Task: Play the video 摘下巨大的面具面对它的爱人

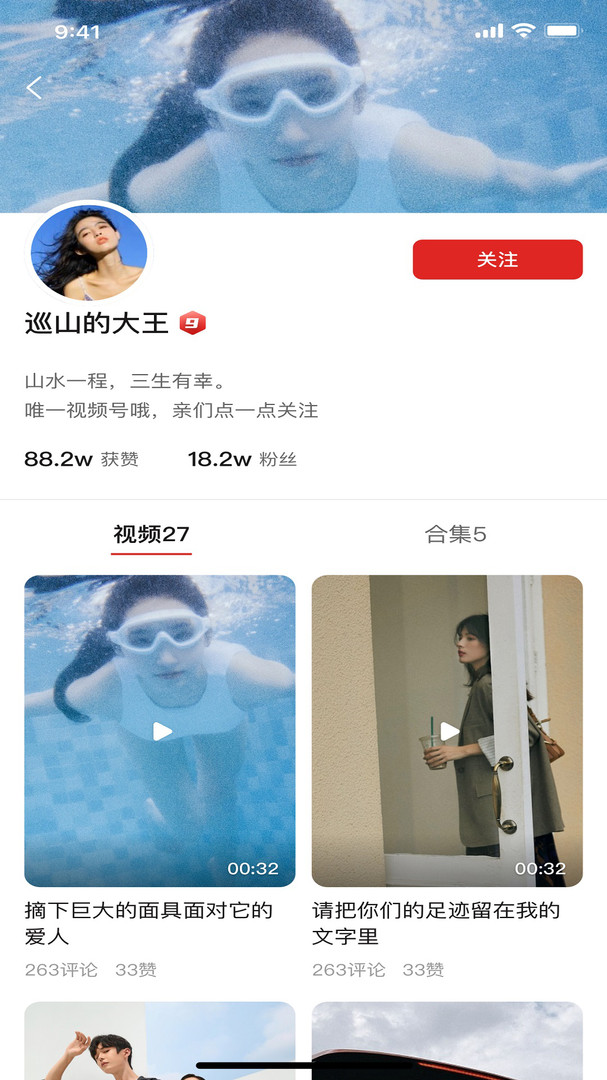Action: [x=160, y=731]
